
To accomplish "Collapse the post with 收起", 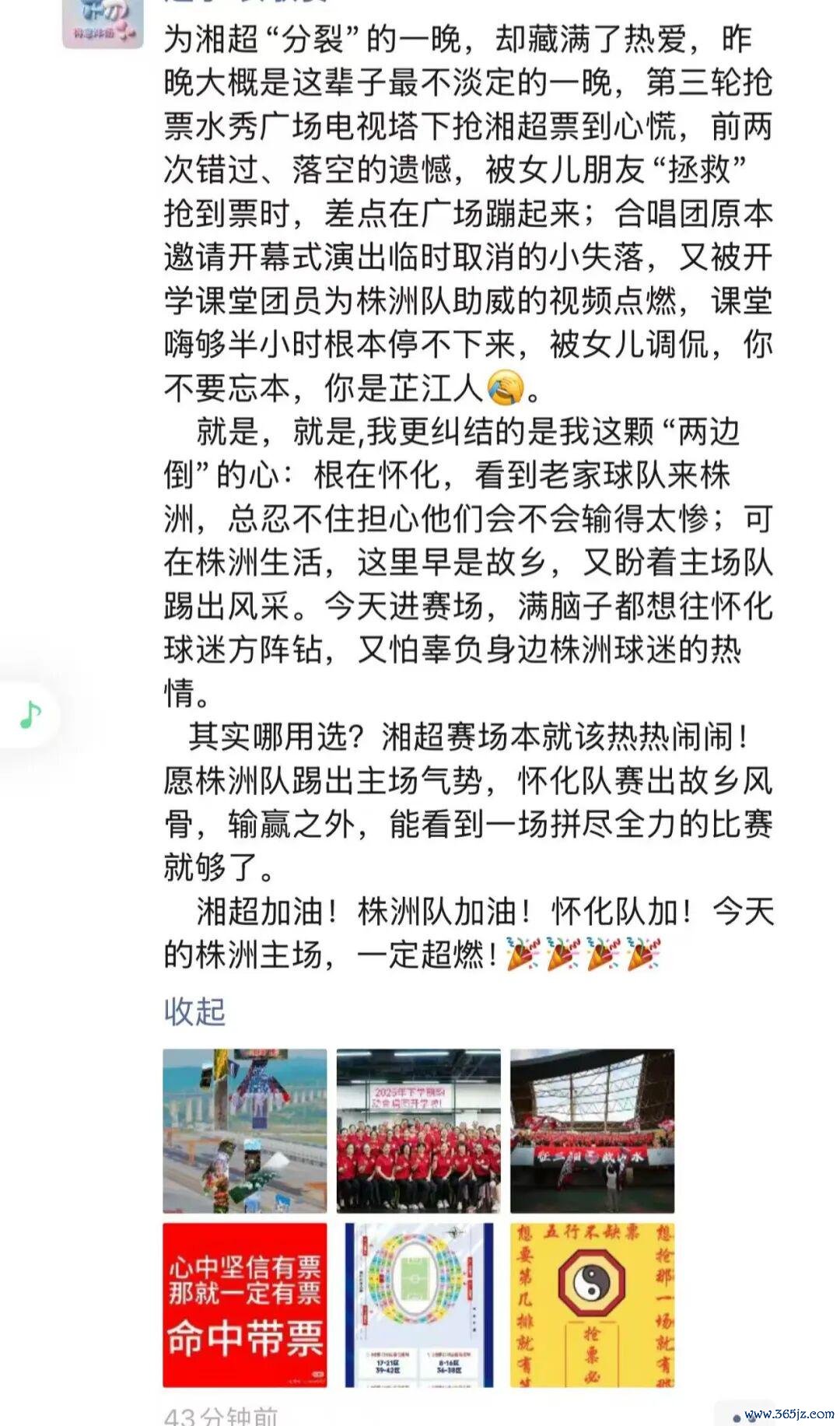I will [194, 1011].
